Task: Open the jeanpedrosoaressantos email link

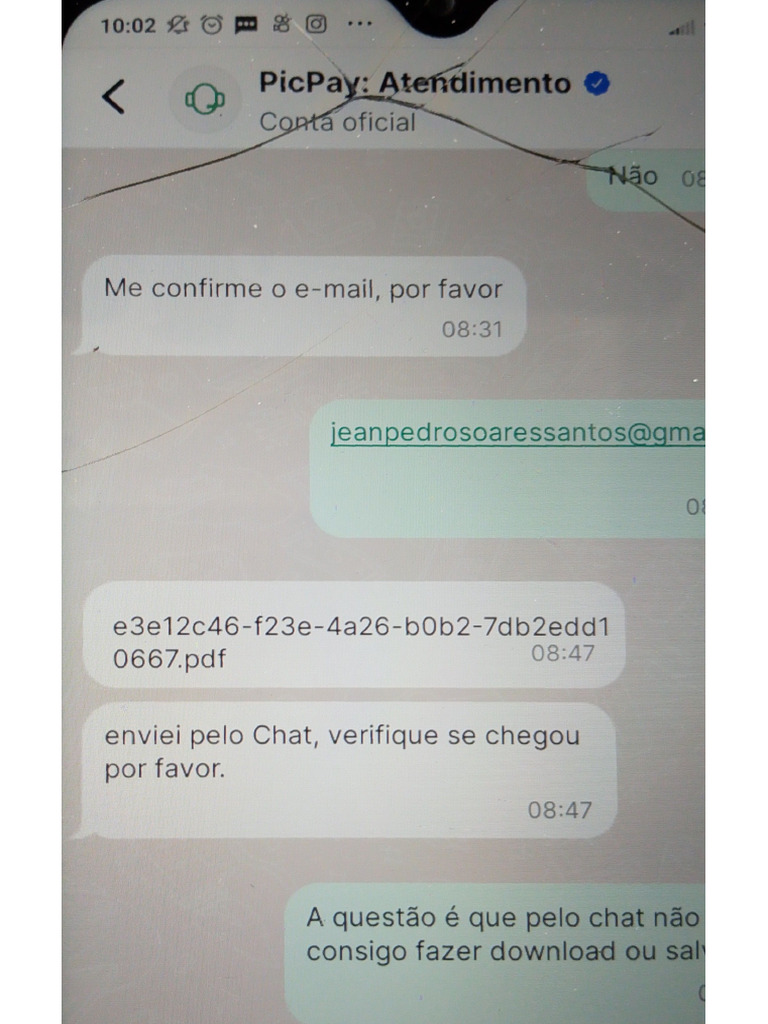Action: pyautogui.click(x=517, y=432)
